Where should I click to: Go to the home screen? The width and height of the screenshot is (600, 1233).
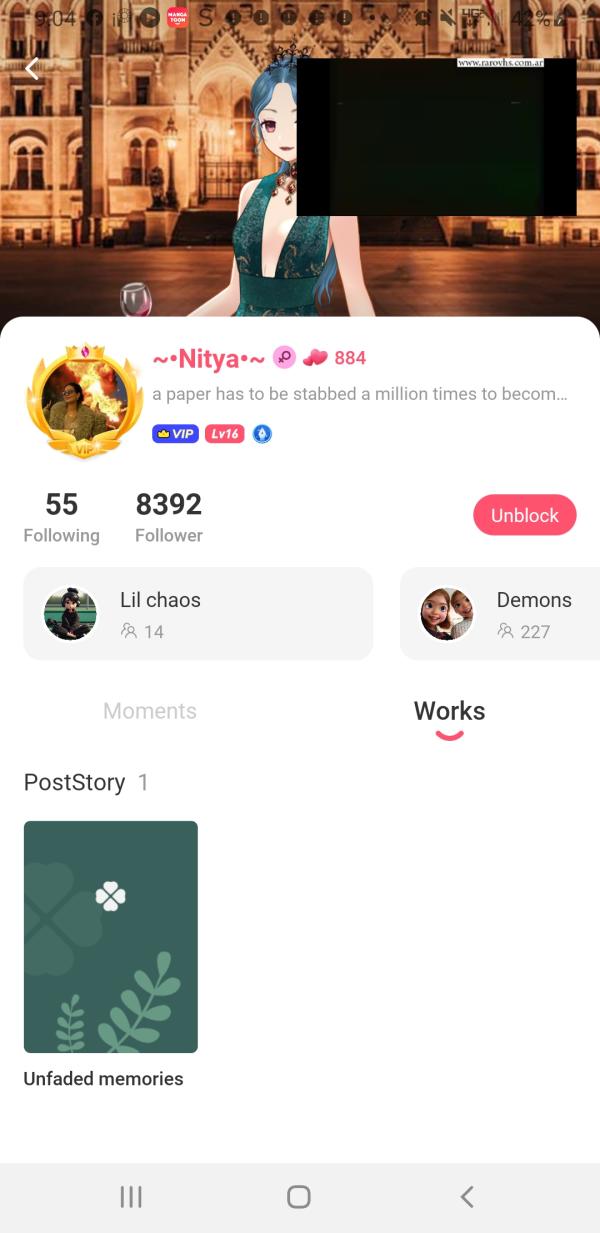pos(299,1196)
